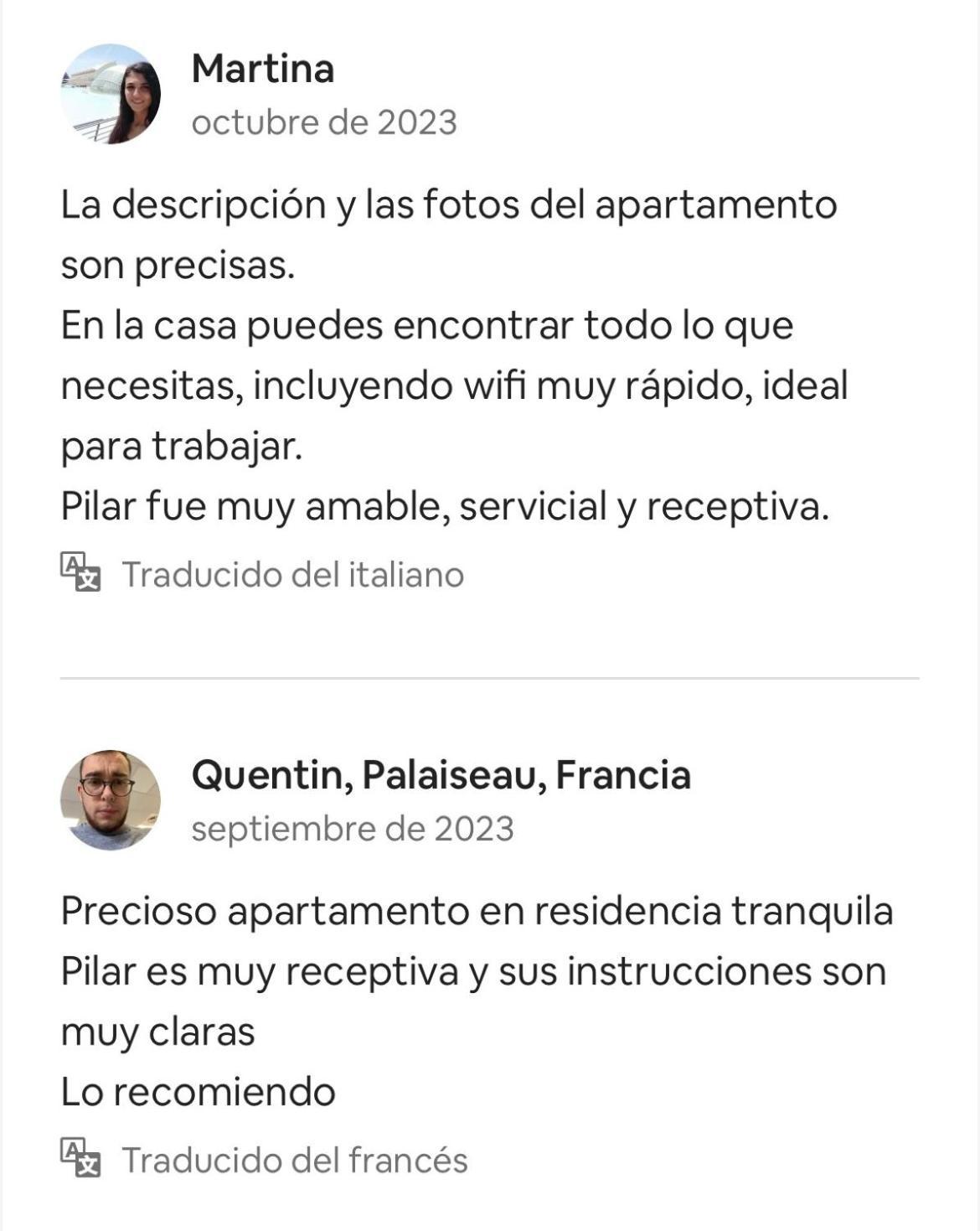Open Martina's profile picture
980x1231 pixels.
tap(110, 94)
